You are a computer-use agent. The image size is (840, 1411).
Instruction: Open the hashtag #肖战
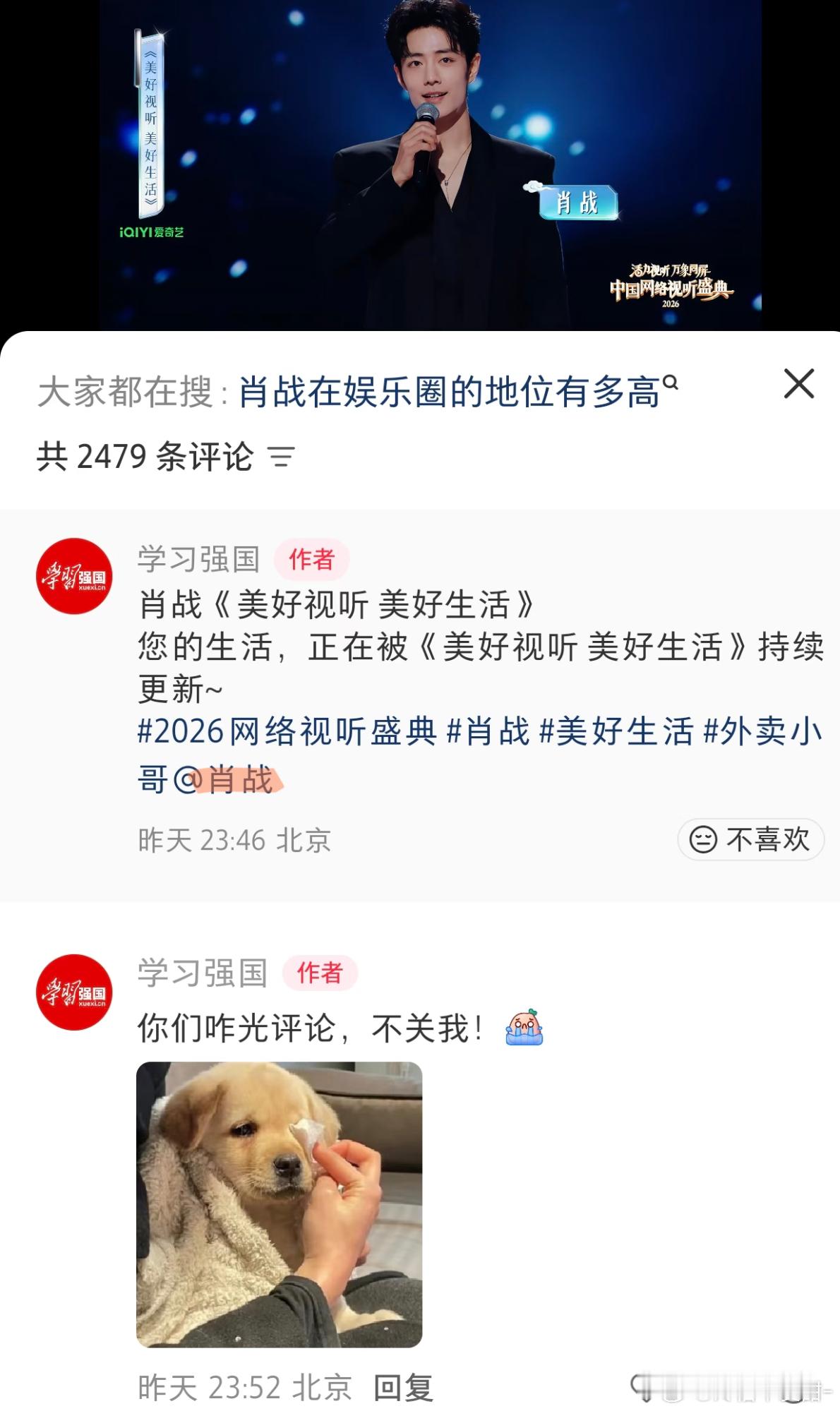487,734
